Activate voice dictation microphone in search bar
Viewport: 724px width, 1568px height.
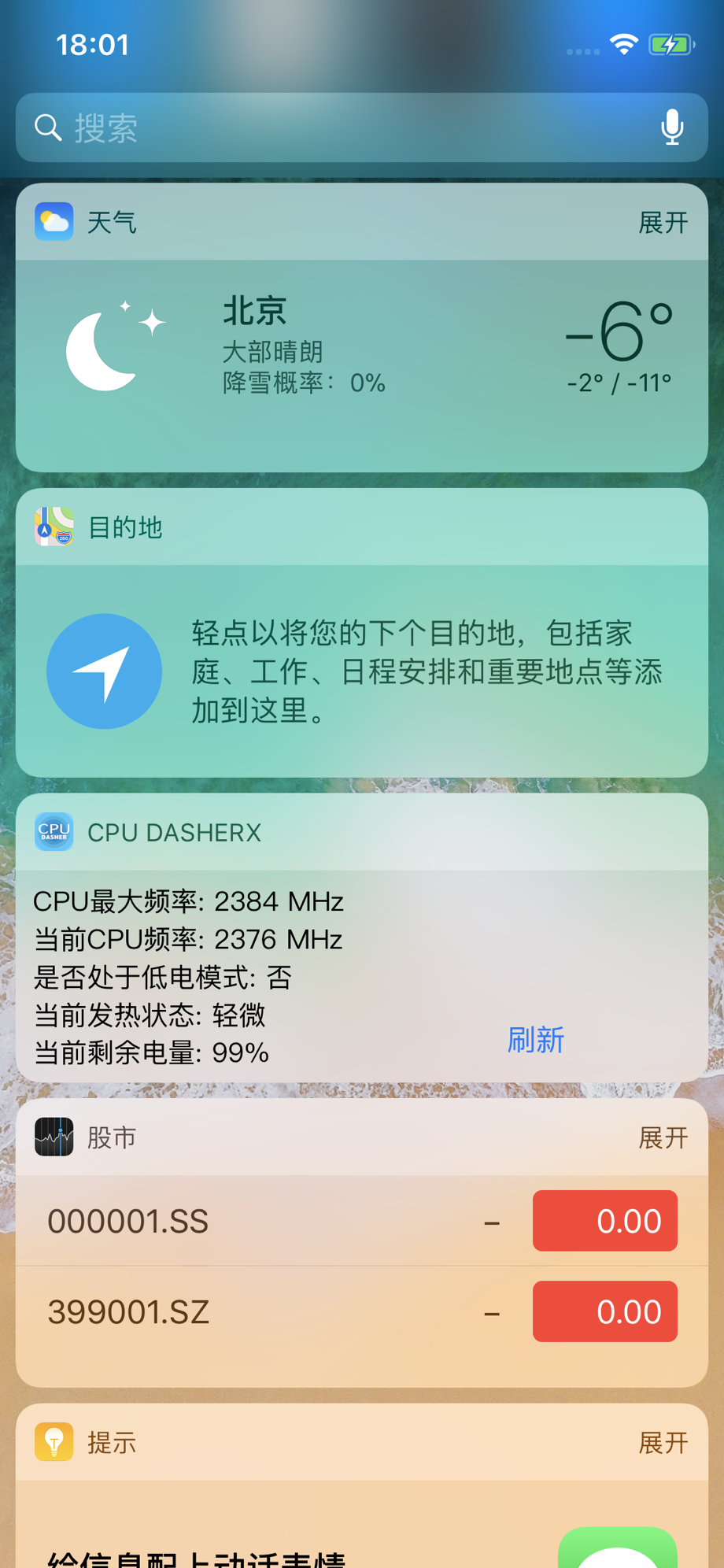[671, 128]
